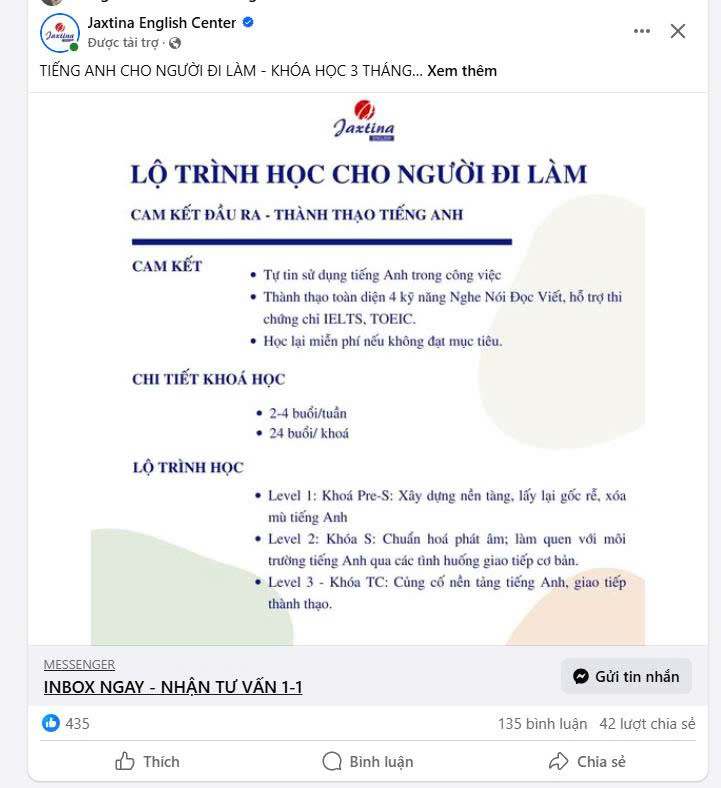Expand caption with Xem thêm

pyautogui.click(x=462, y=70)
